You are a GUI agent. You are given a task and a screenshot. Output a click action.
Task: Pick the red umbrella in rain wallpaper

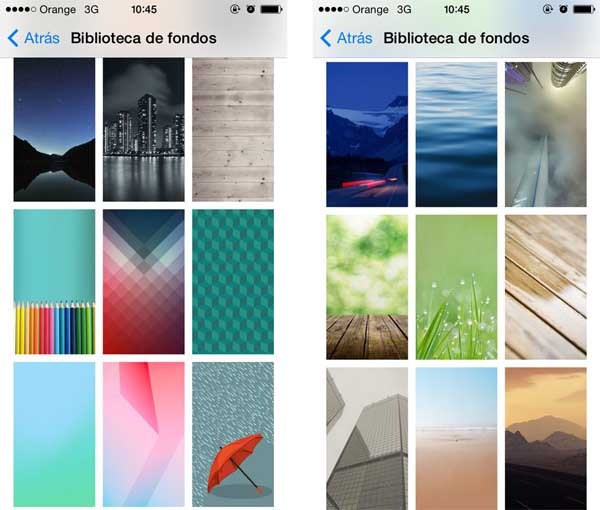click(x=232, y=435)
